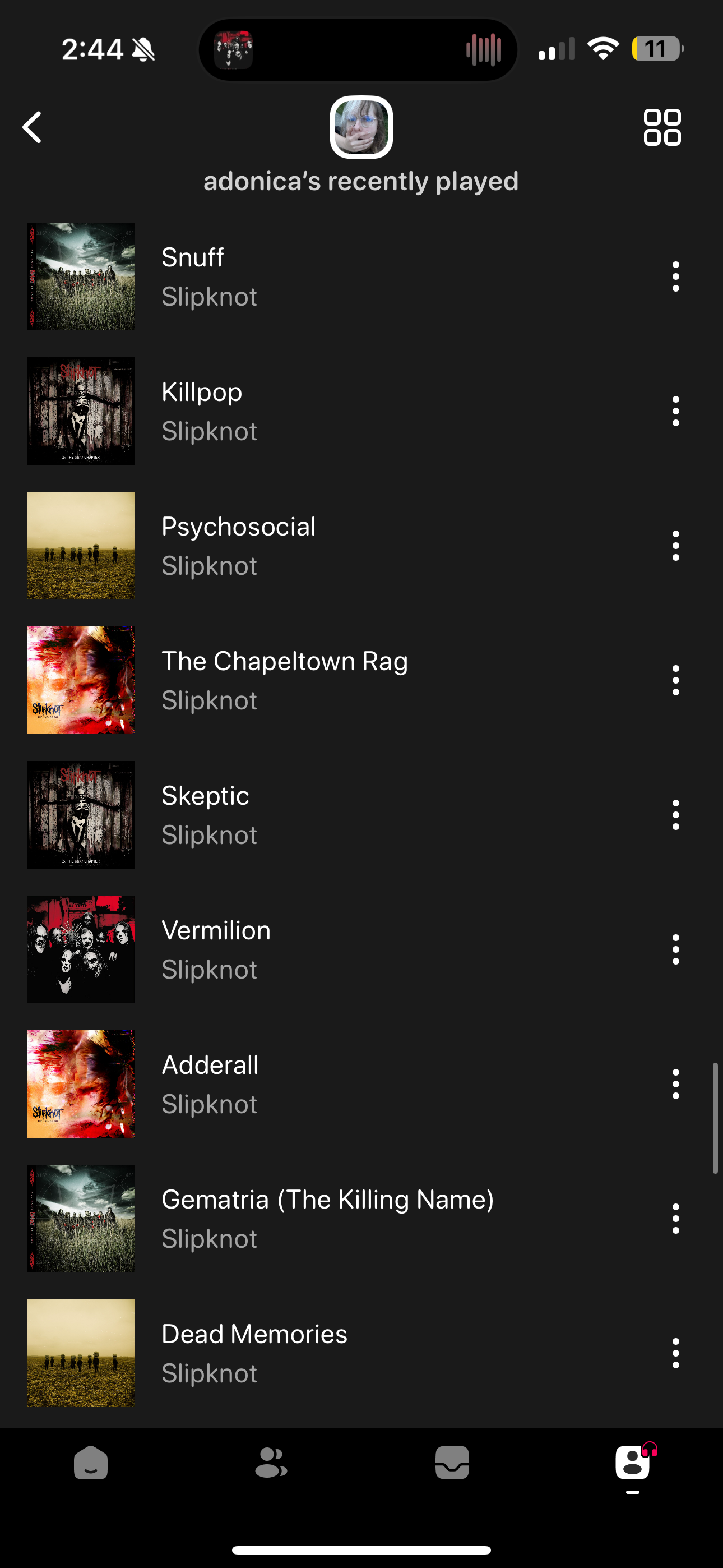This screenshot has width=723, height=1568.
Task: Open adonica's profile picture
Action: pyautogui.click(x=361, y=127)
